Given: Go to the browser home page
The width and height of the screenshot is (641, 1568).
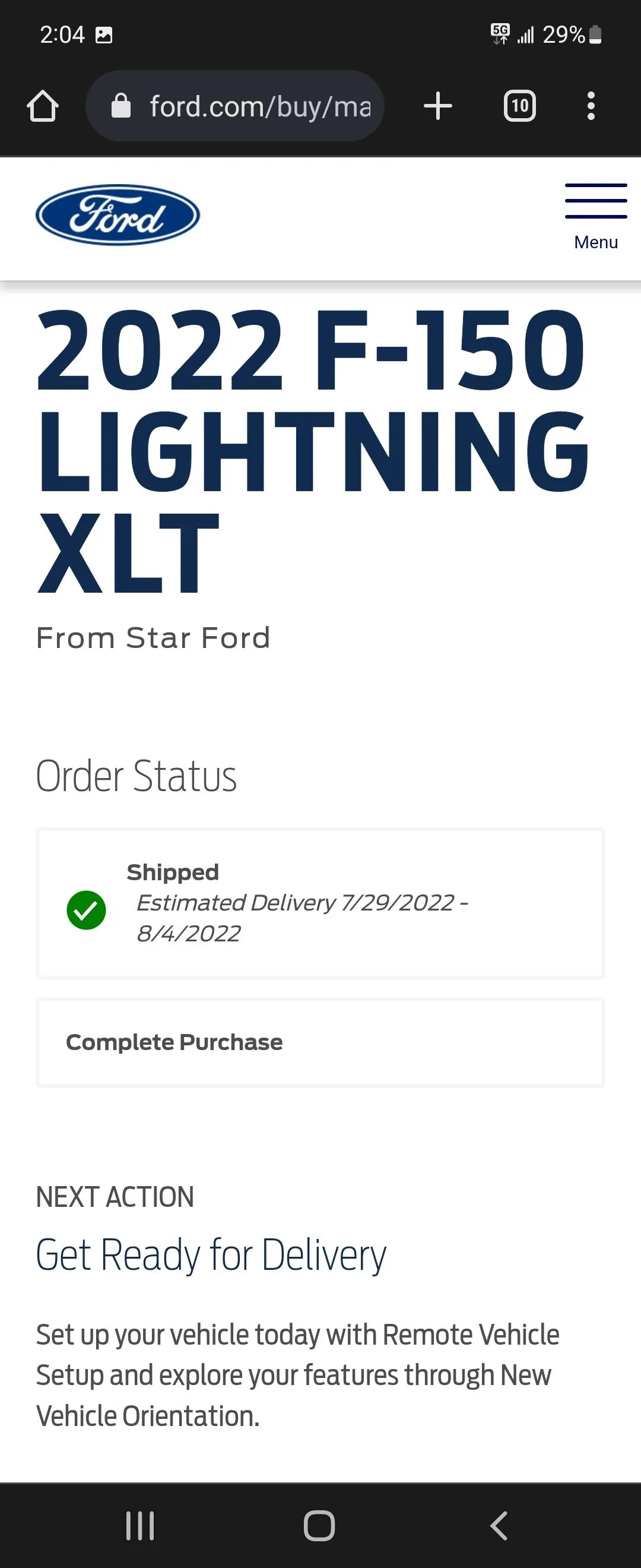Looking at the screenshot, I should pyautogui.click(x=43, y=106).
